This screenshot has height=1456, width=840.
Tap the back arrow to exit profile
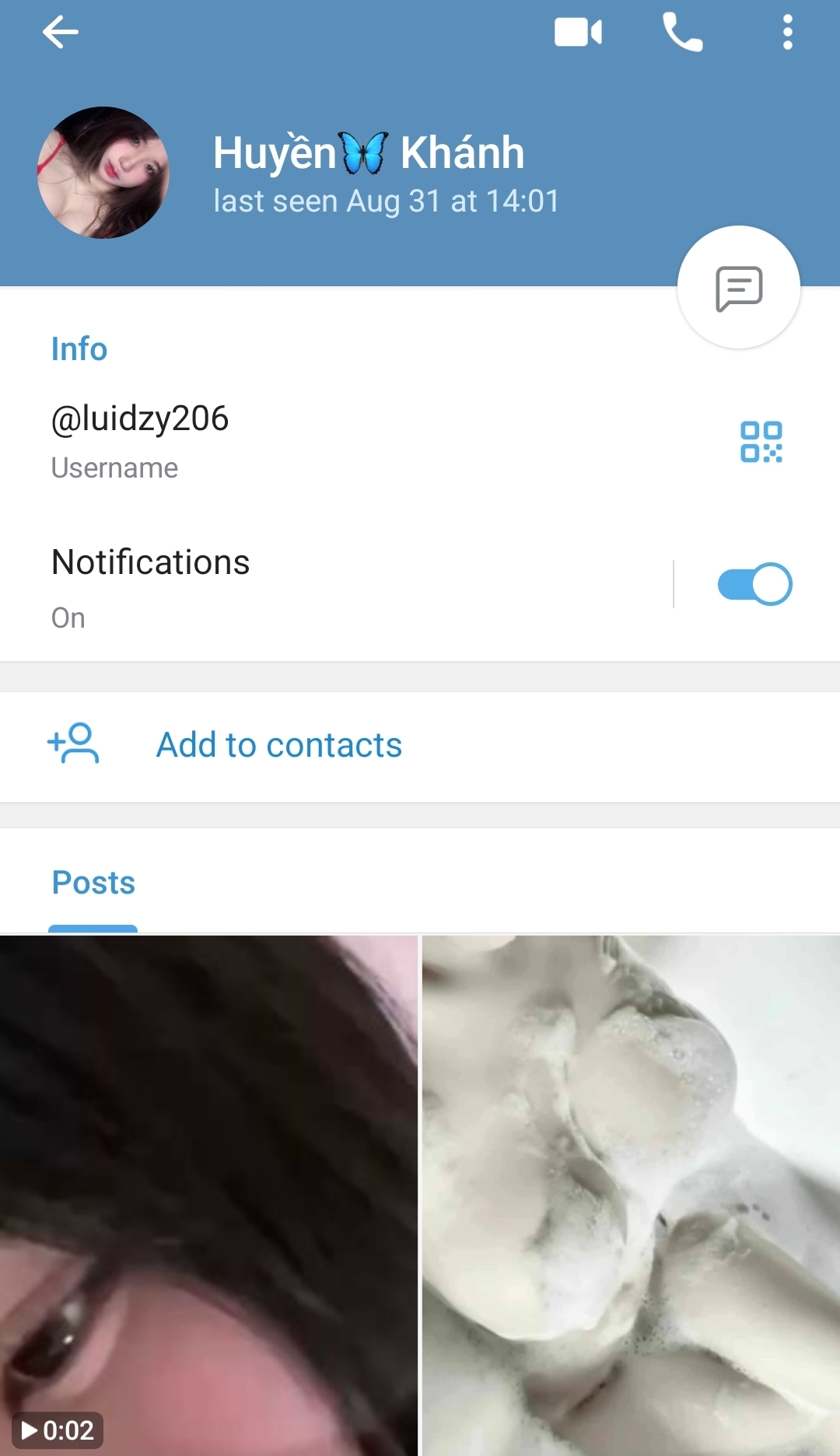tap(61, 31)
